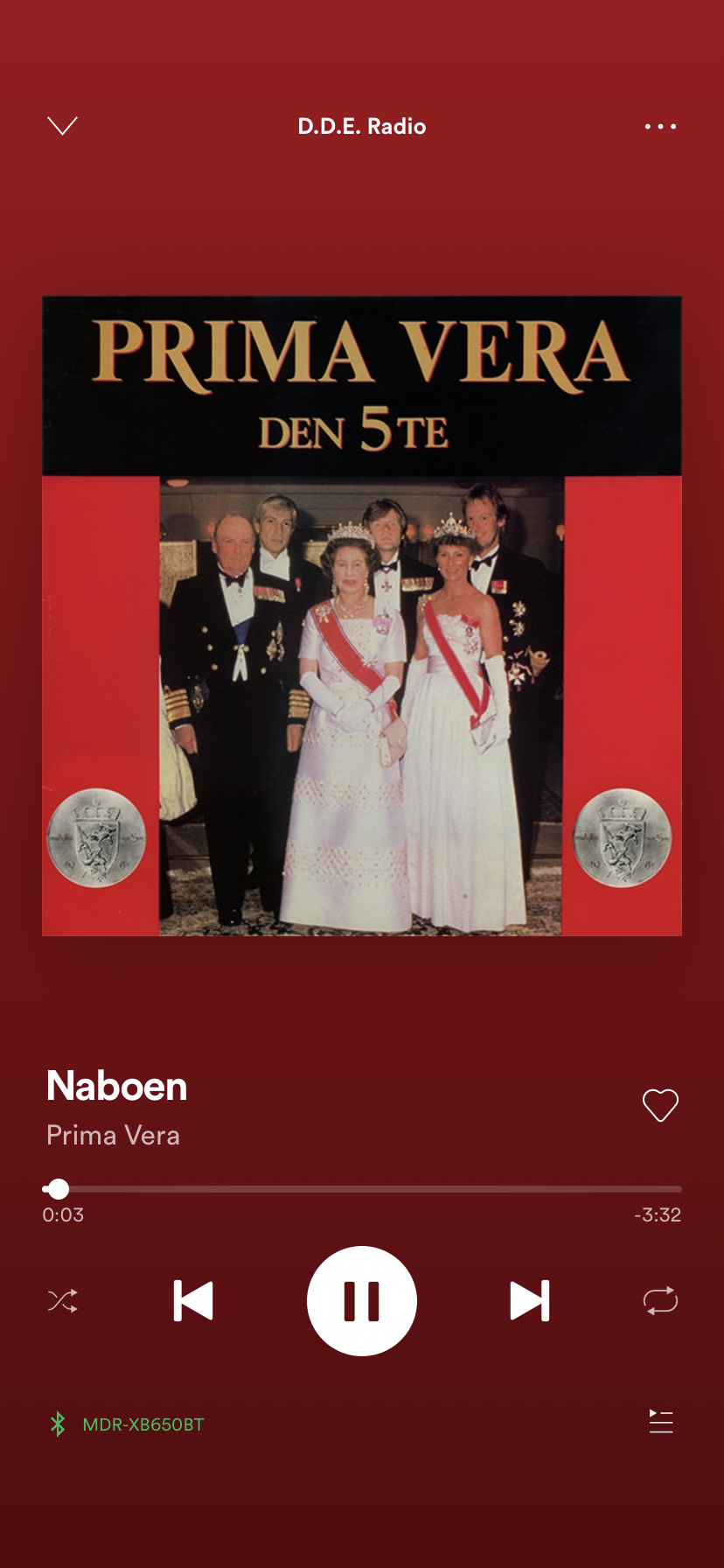Enable shuffle mode
Screen dimensions: 724x1568
tap(63, 1301)
